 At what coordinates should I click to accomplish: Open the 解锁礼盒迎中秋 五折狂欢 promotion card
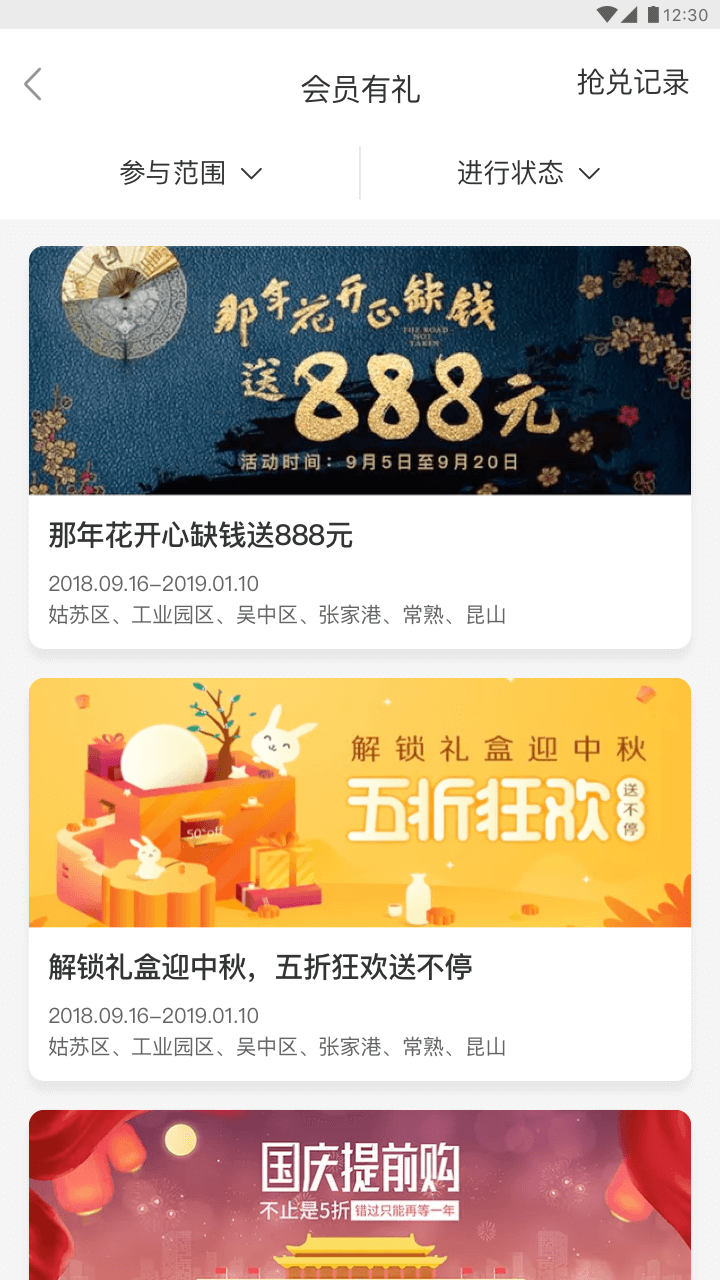tap(360, 879)
